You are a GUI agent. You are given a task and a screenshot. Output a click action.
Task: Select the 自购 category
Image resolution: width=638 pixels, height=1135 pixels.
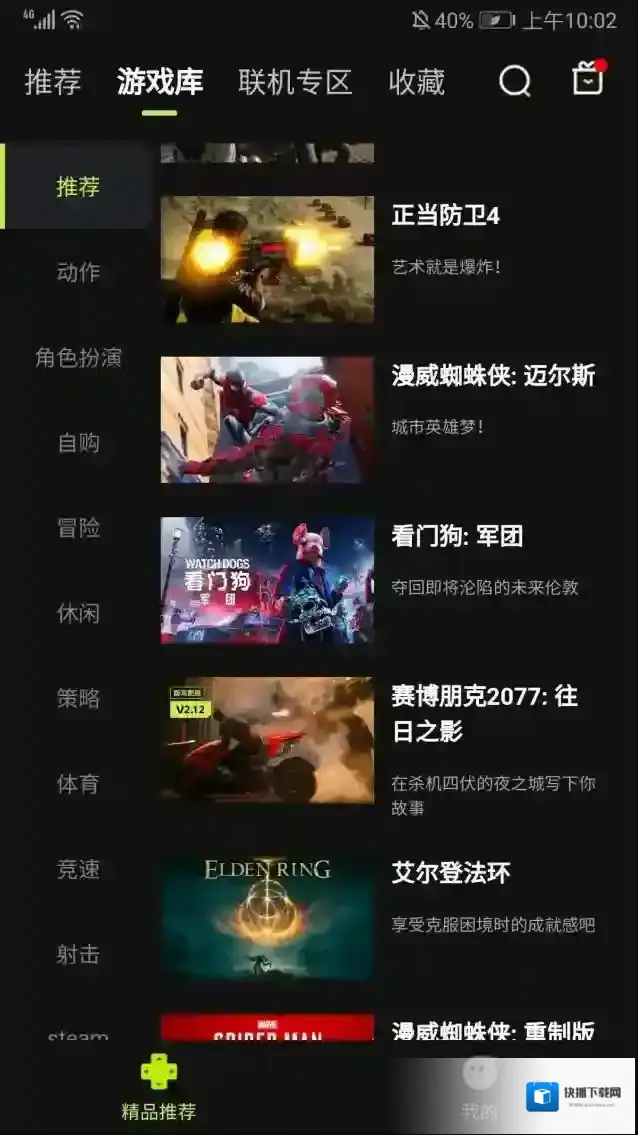click(78, 443)
